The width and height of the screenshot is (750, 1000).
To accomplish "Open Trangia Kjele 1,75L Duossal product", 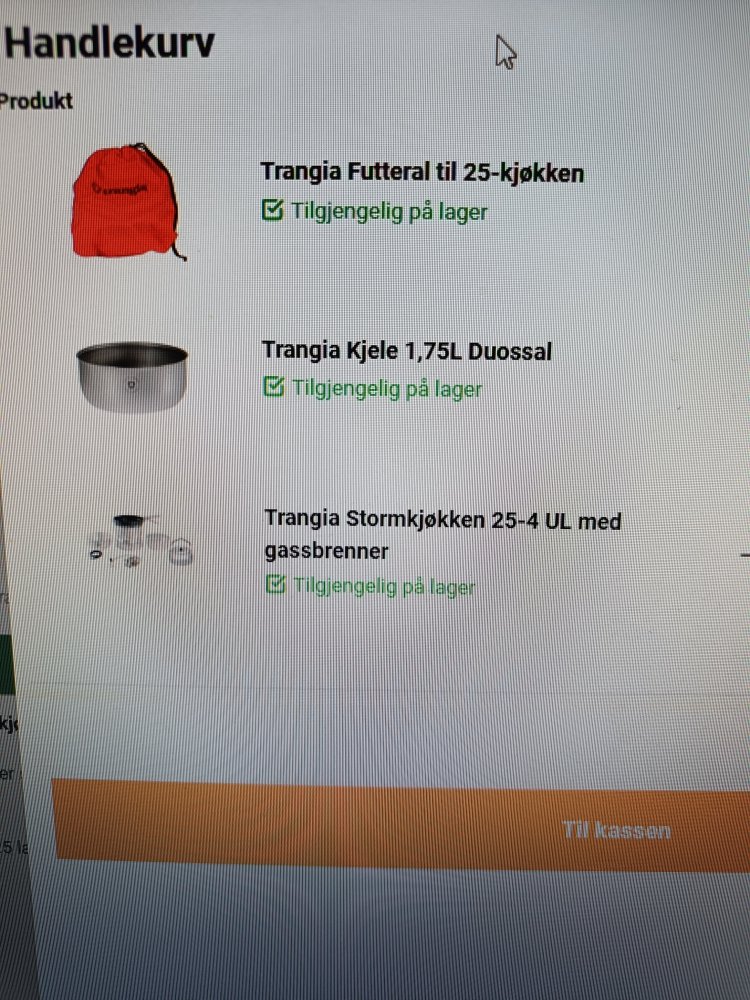I will tap(406, 351).
